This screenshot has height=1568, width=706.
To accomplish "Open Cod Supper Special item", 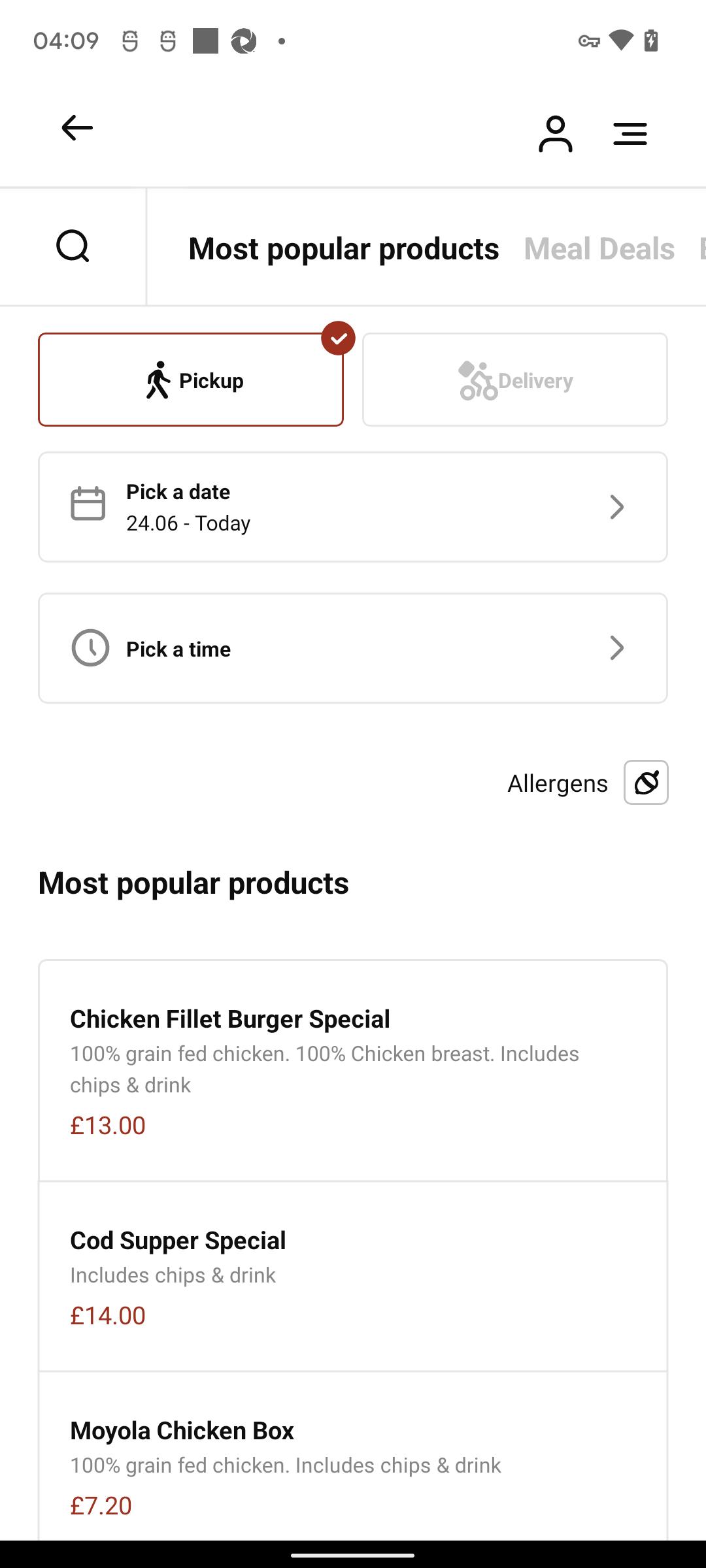I will click(353, 1277).
